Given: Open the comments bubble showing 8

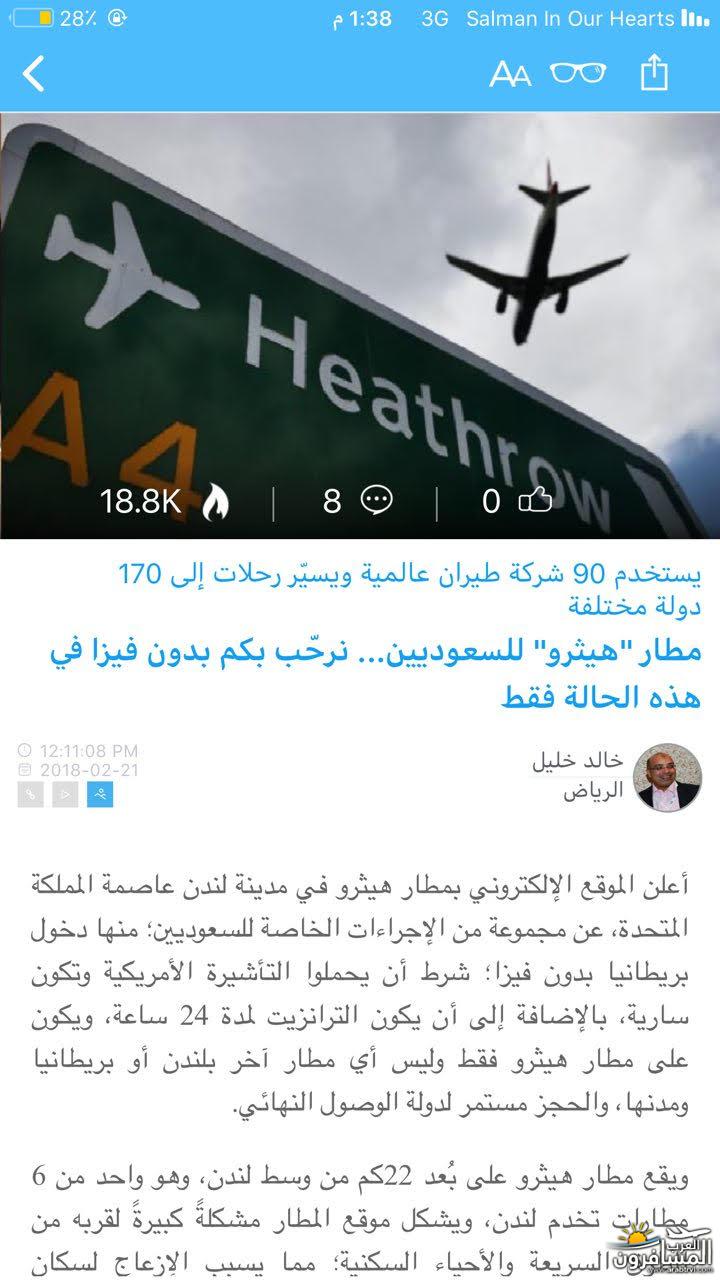Looking at the screenshot, I should pyautogui.click(x=376, y=500).
